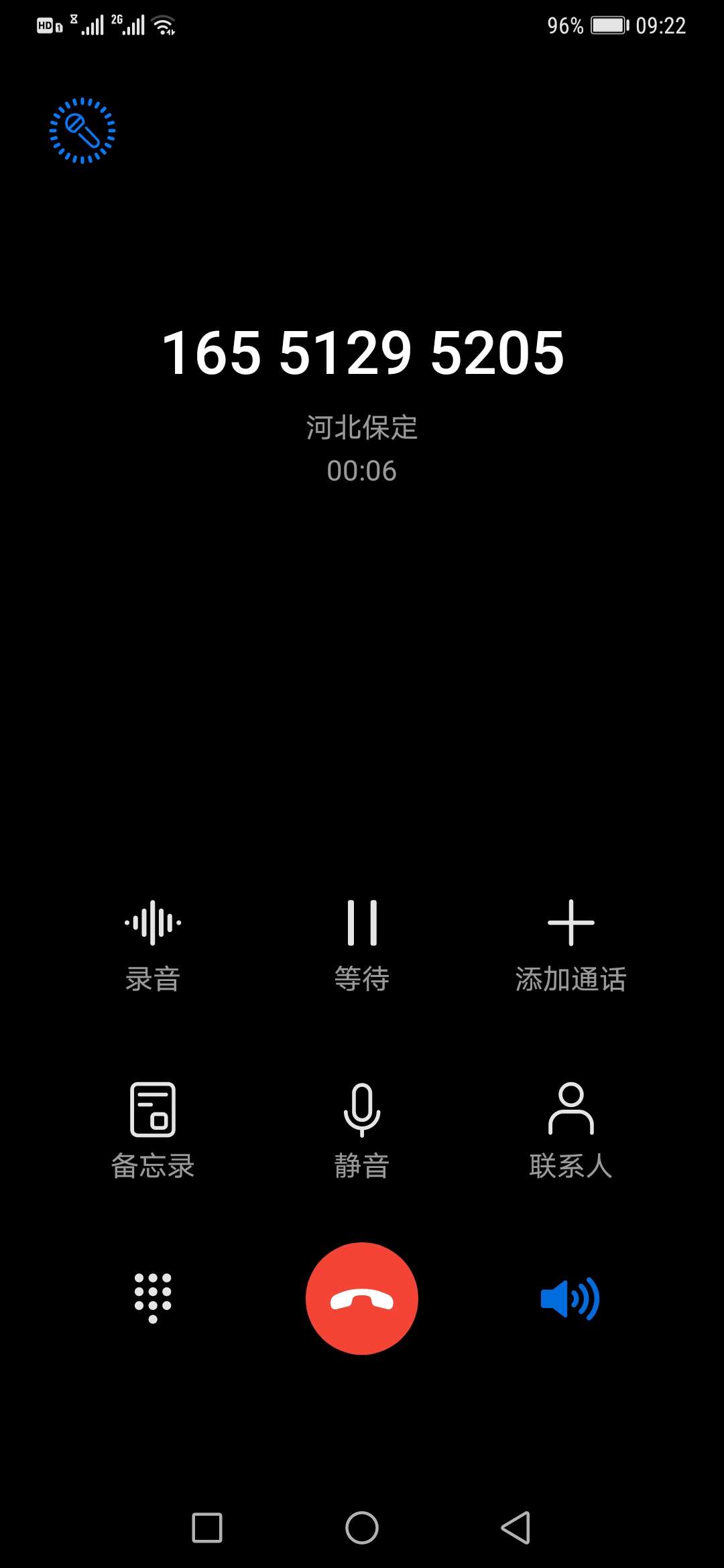Viewport: 724px width, 1568px height.
Task: Hang up the call
Action: tap(362, 1299)
